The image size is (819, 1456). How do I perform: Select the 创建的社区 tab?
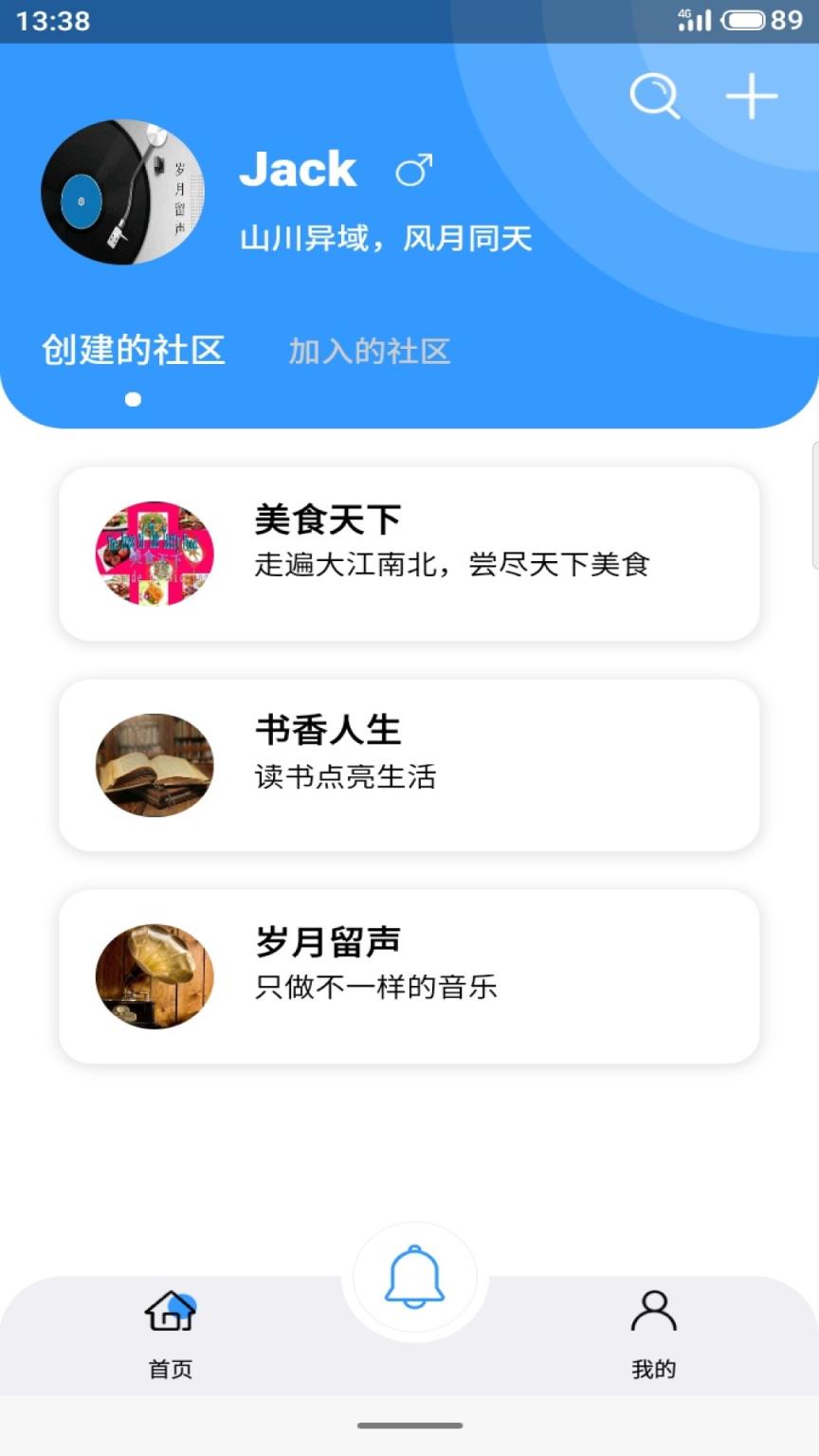[132, 349]
